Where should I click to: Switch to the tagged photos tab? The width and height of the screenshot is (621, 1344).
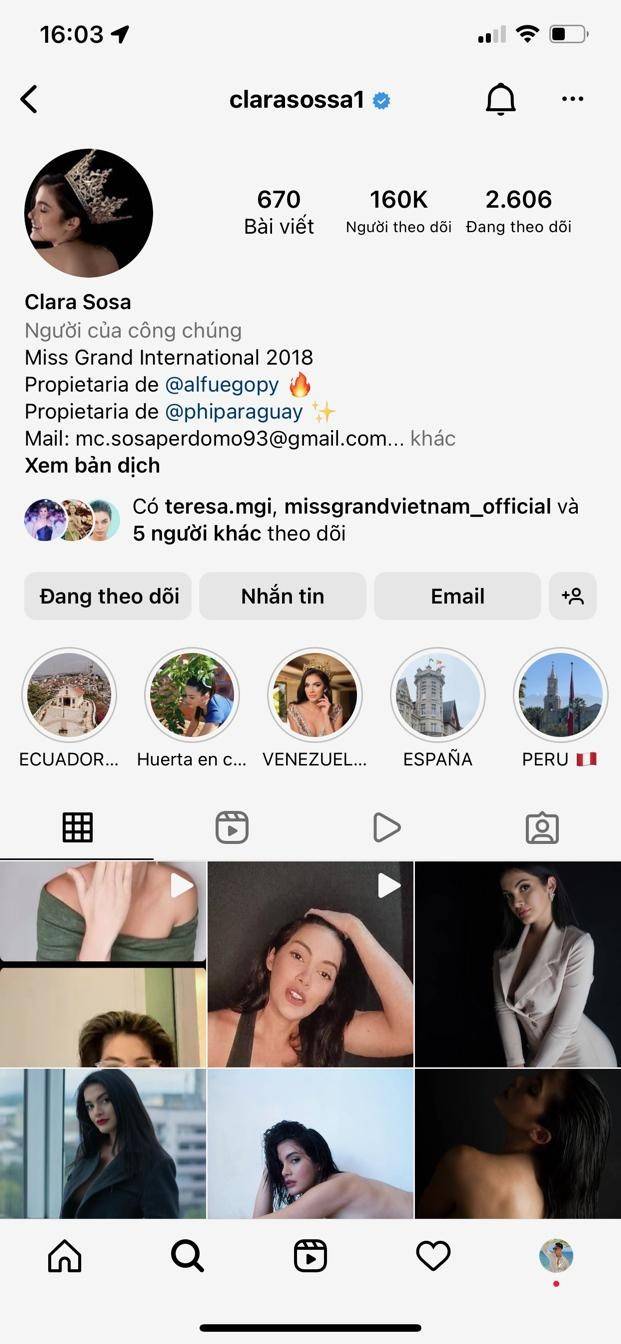[542, 827]
